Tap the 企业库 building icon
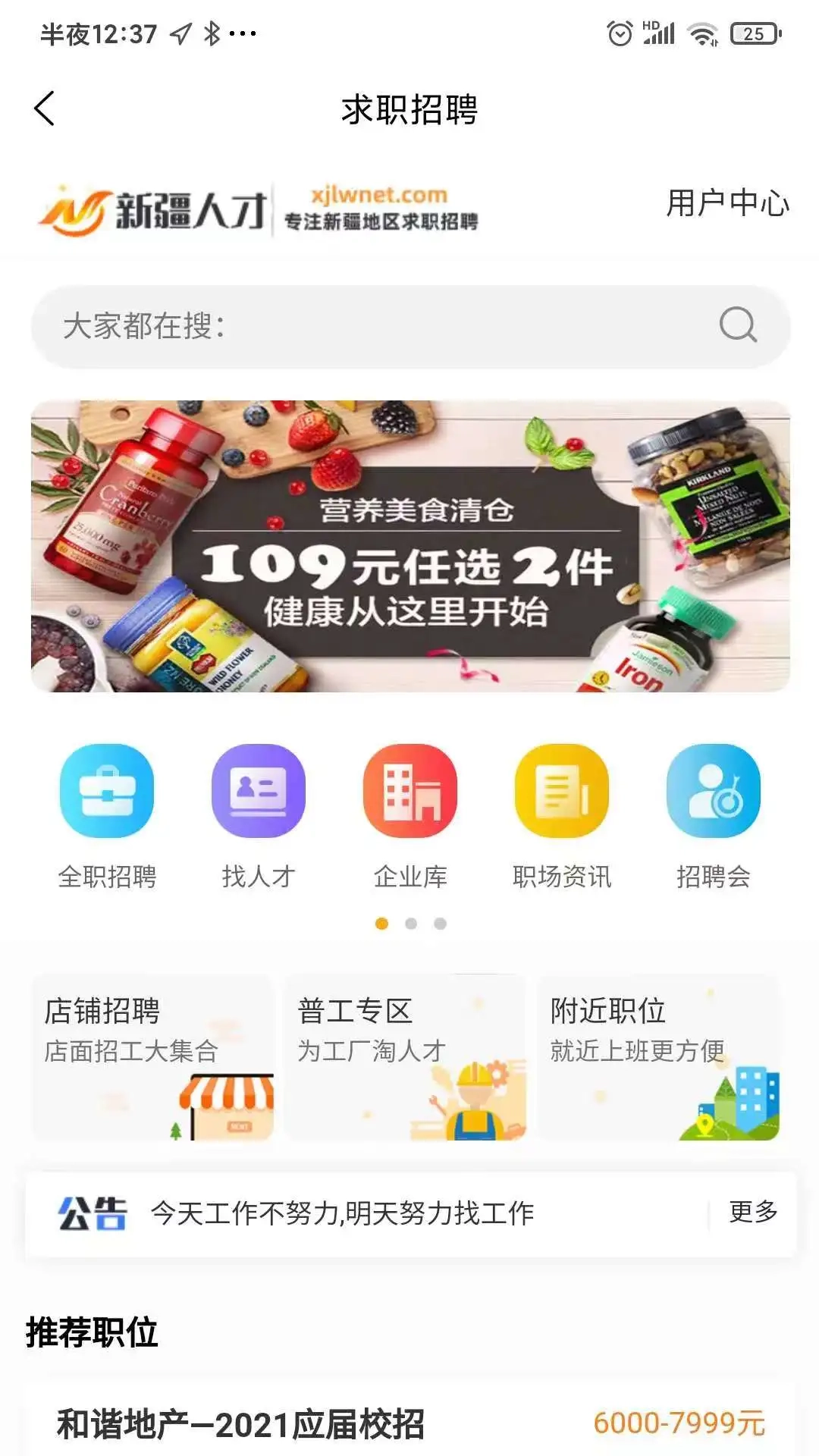Viewport: 819px width, 1456px height. (x=409, y=791)
